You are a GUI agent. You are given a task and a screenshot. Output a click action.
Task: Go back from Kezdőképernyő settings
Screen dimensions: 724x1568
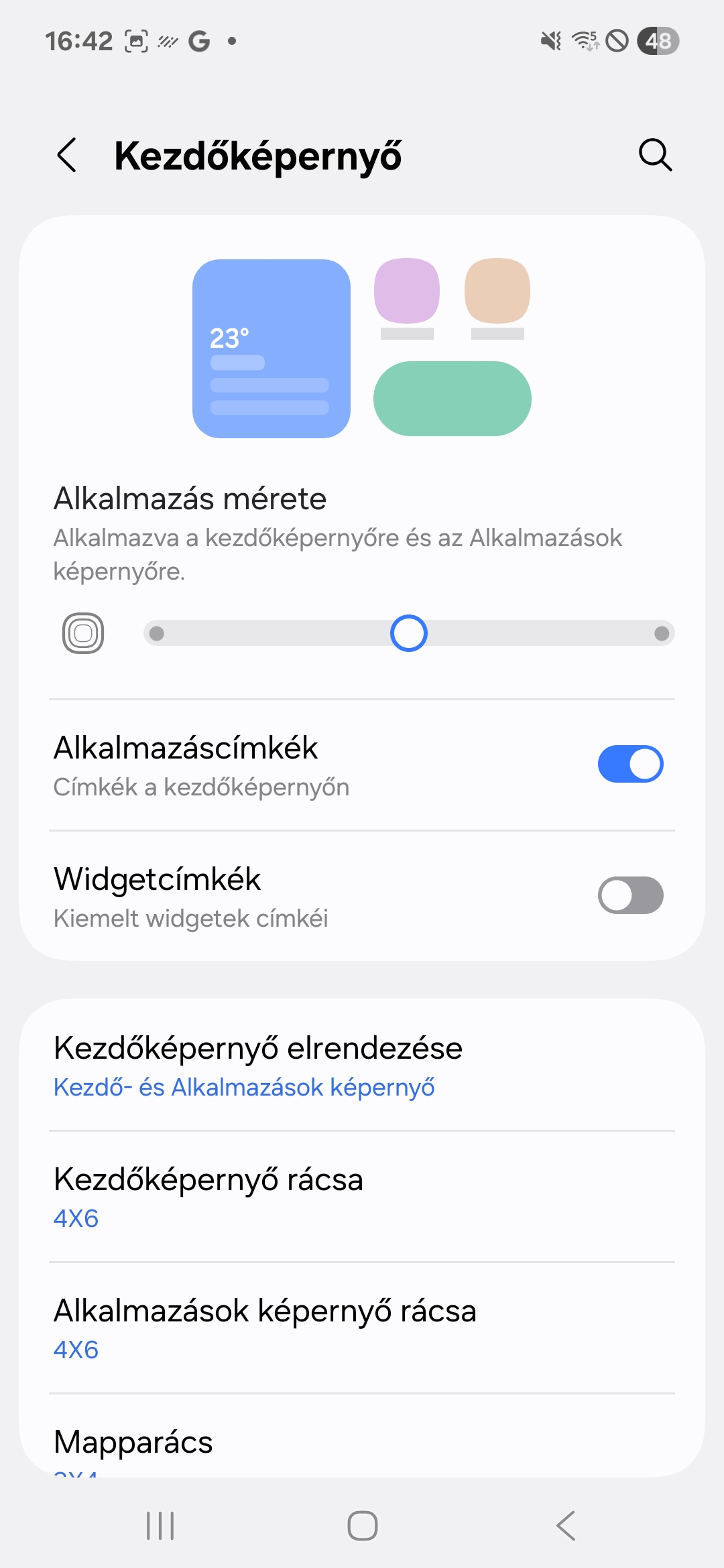67,155
